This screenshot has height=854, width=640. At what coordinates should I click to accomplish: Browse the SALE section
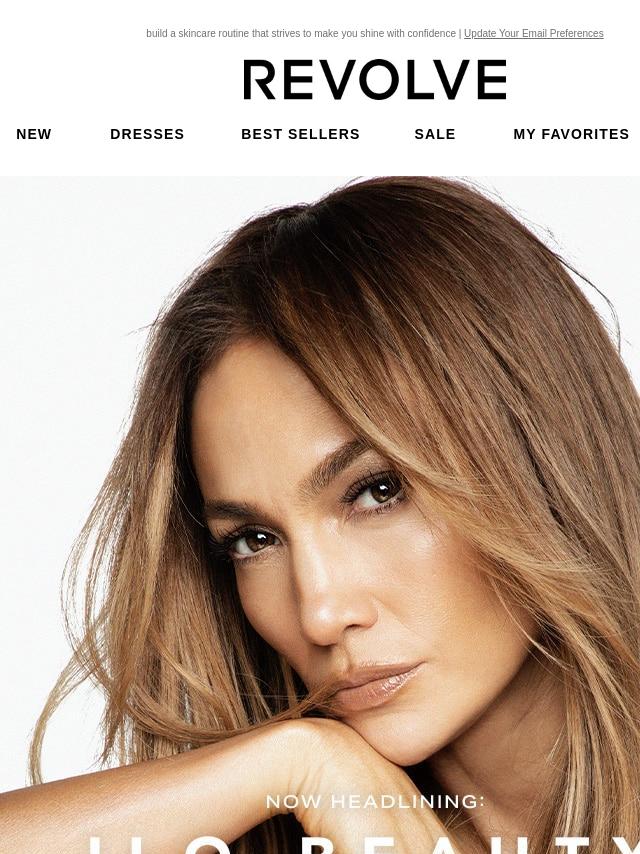[435, 134]
